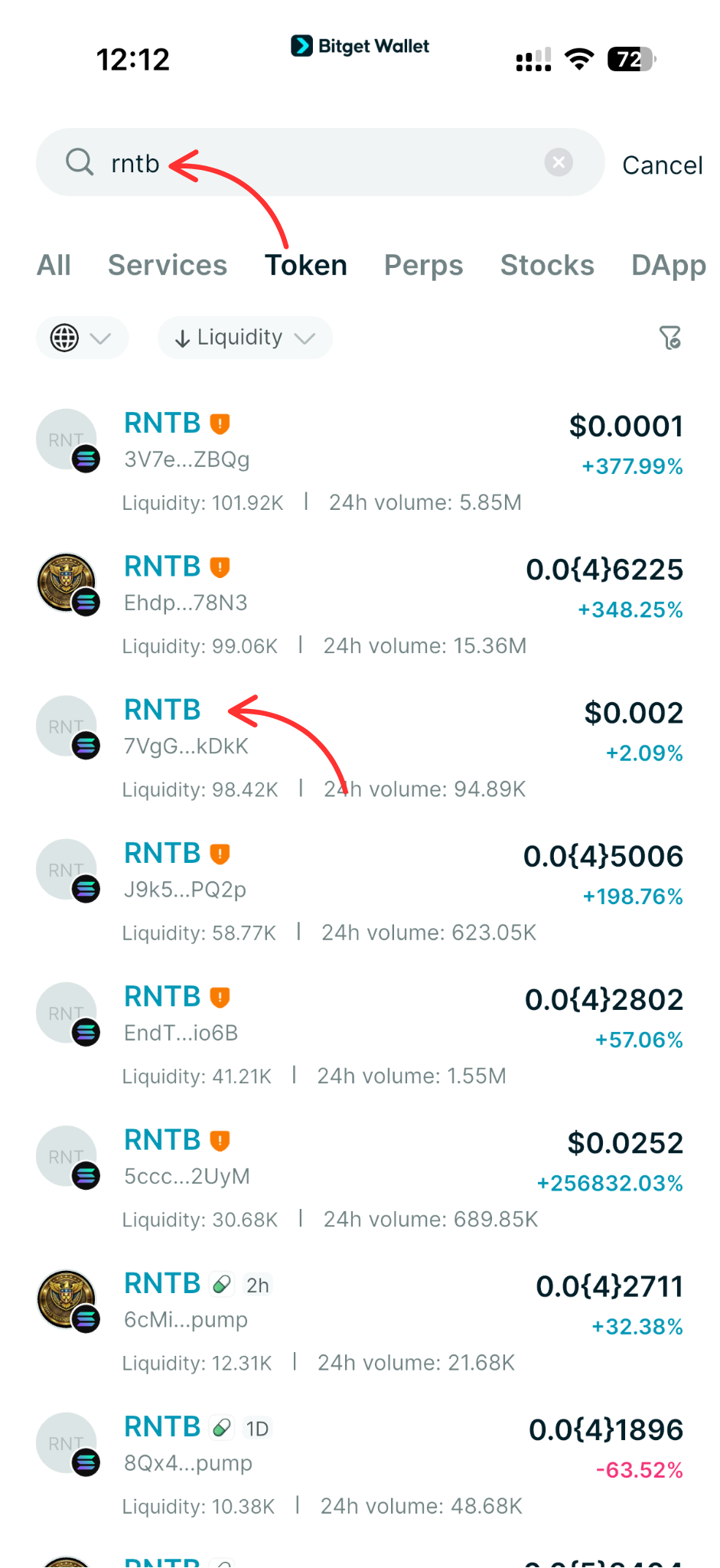Switch to the Perps tab
The height and width of the screenshot is (1568, 720).
(x=423, y=265)
